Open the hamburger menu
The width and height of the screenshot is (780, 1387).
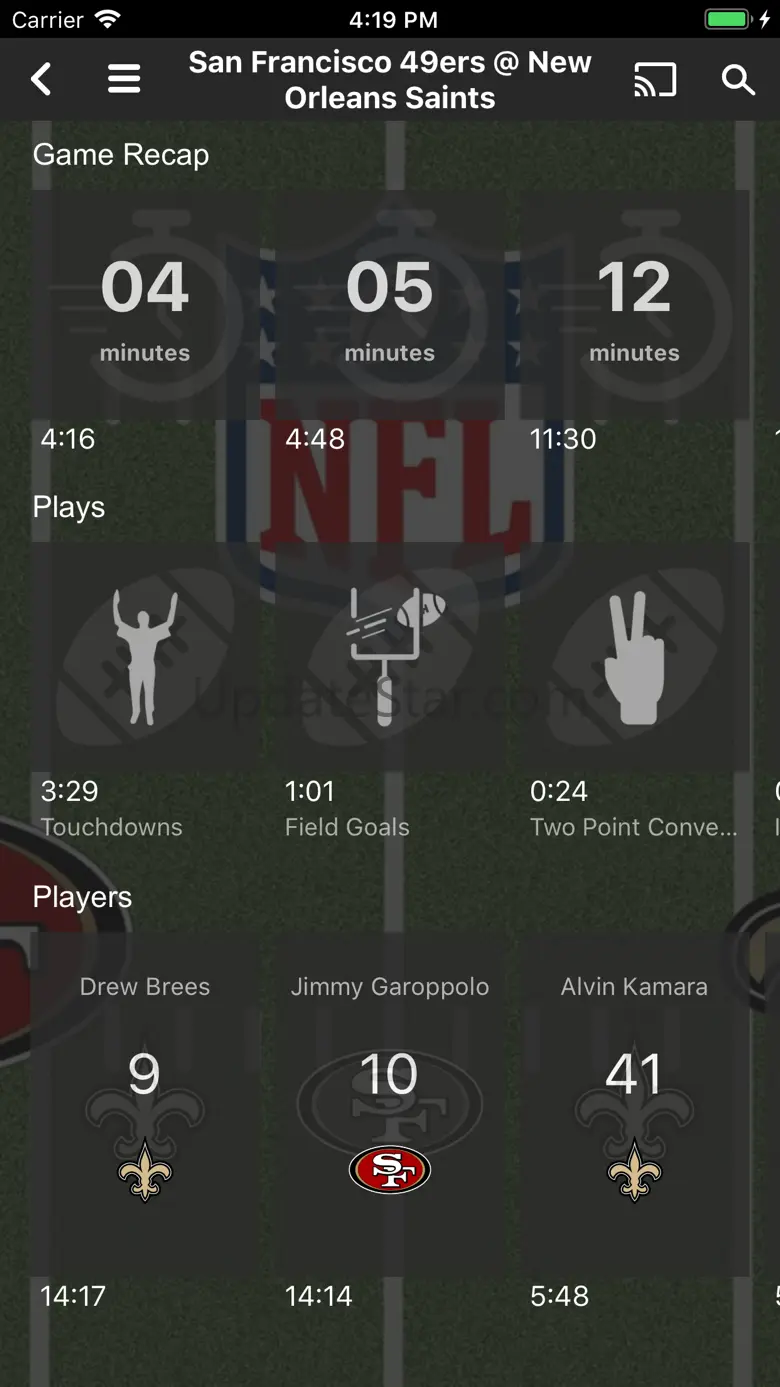pyautogui.click(x=124, y=79)
